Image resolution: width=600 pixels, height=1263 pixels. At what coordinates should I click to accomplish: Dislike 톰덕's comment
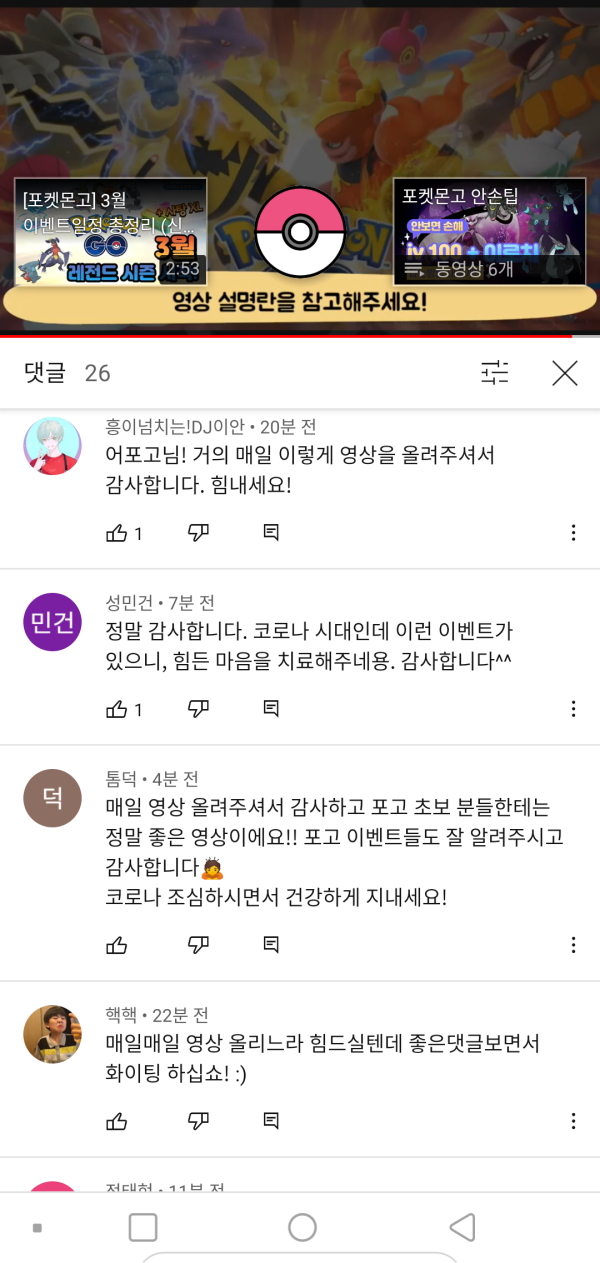point(199,945)
